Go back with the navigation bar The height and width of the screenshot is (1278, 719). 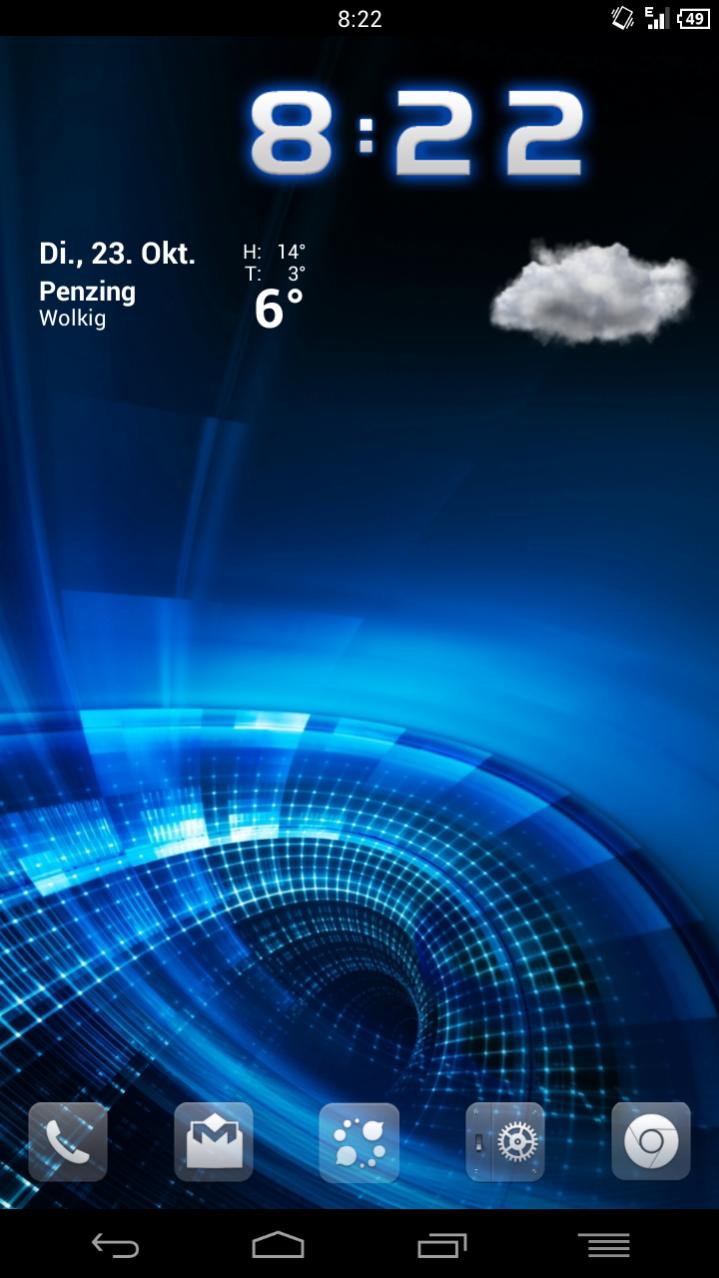115,1245
